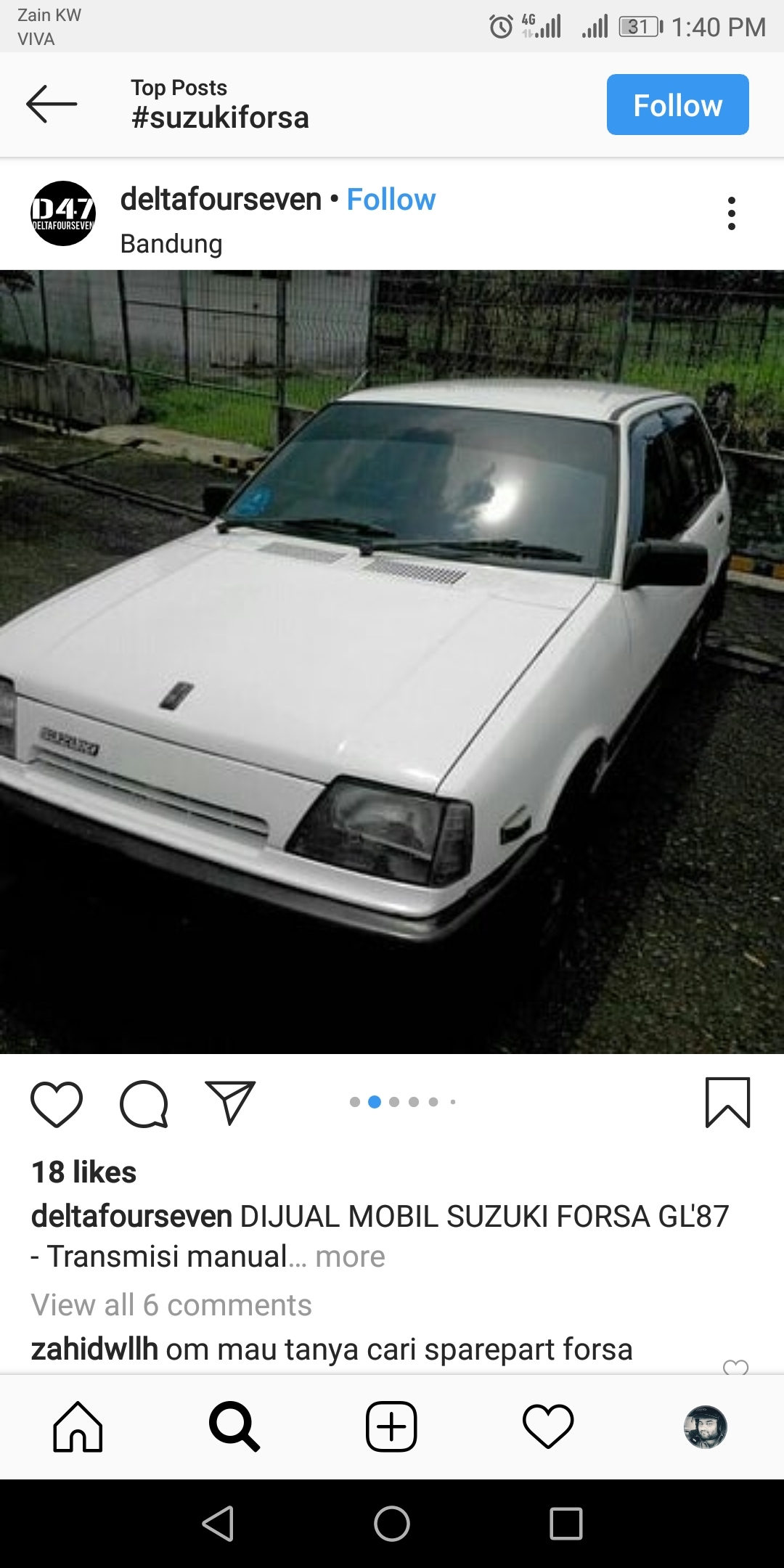Share the post via the paper plane icon
This screenshot has height=1568, width=784.
coord(230,1102)
